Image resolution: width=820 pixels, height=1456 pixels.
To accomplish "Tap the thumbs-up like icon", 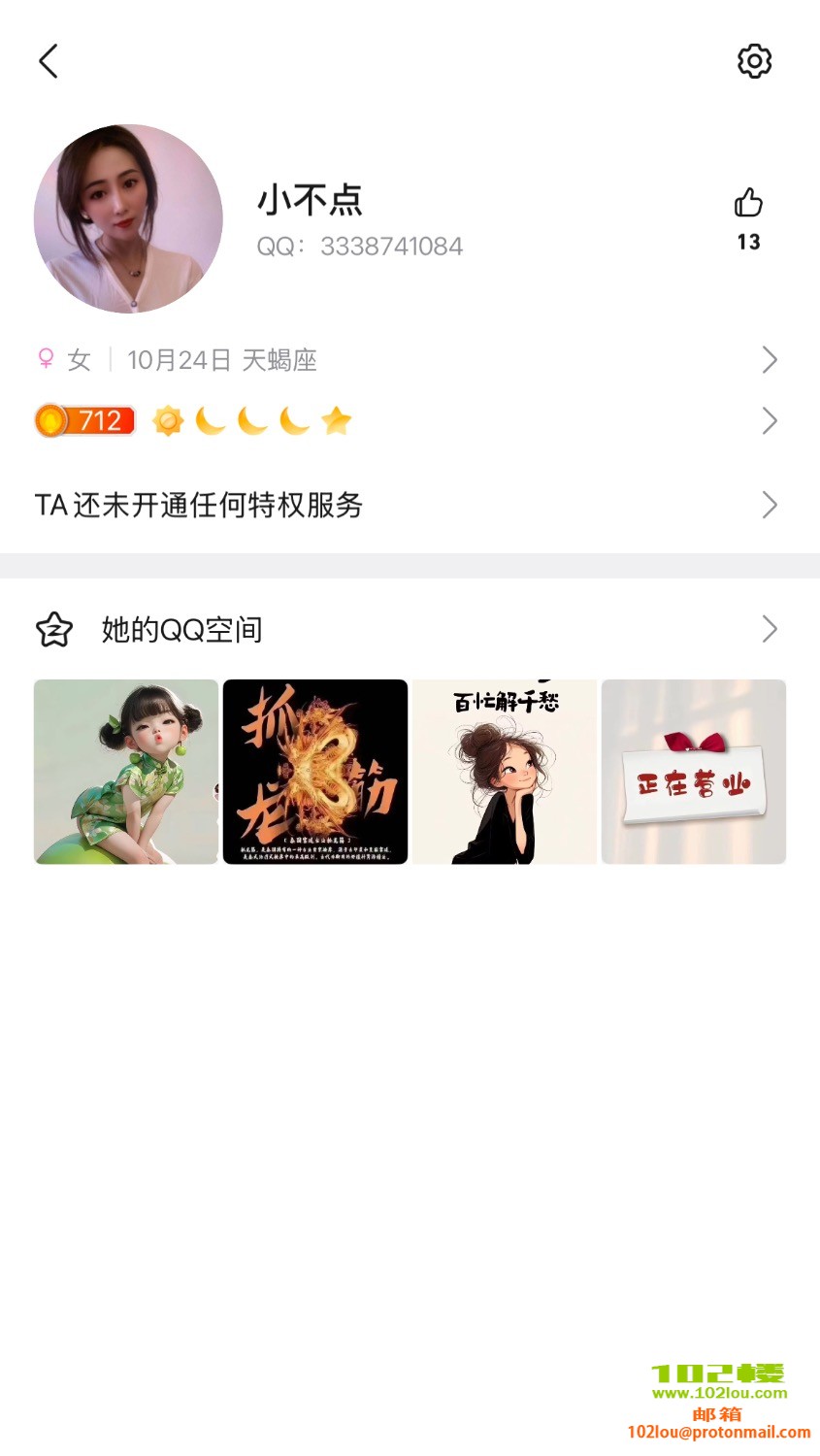I will point(748,203).
